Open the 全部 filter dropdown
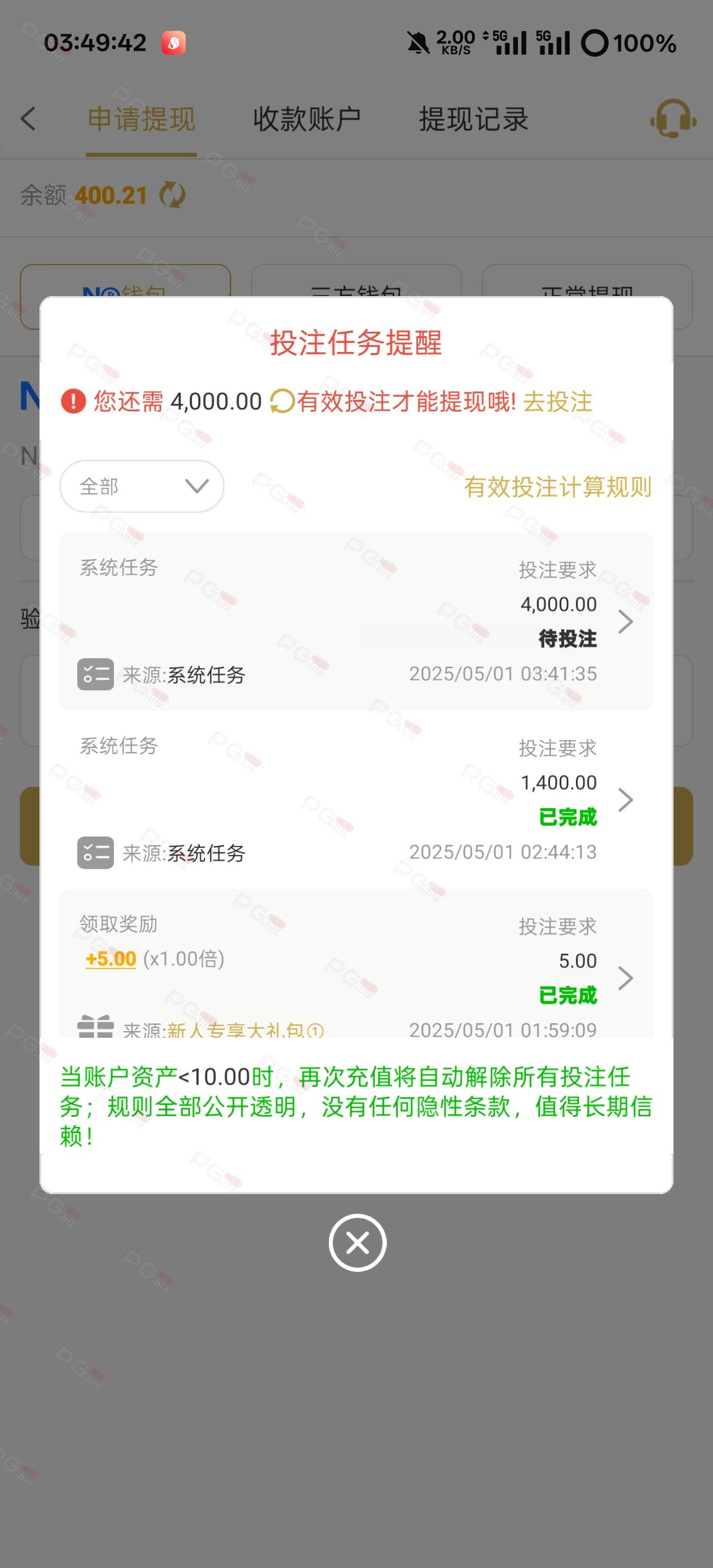713x1568 pixels. coord(142,486)
